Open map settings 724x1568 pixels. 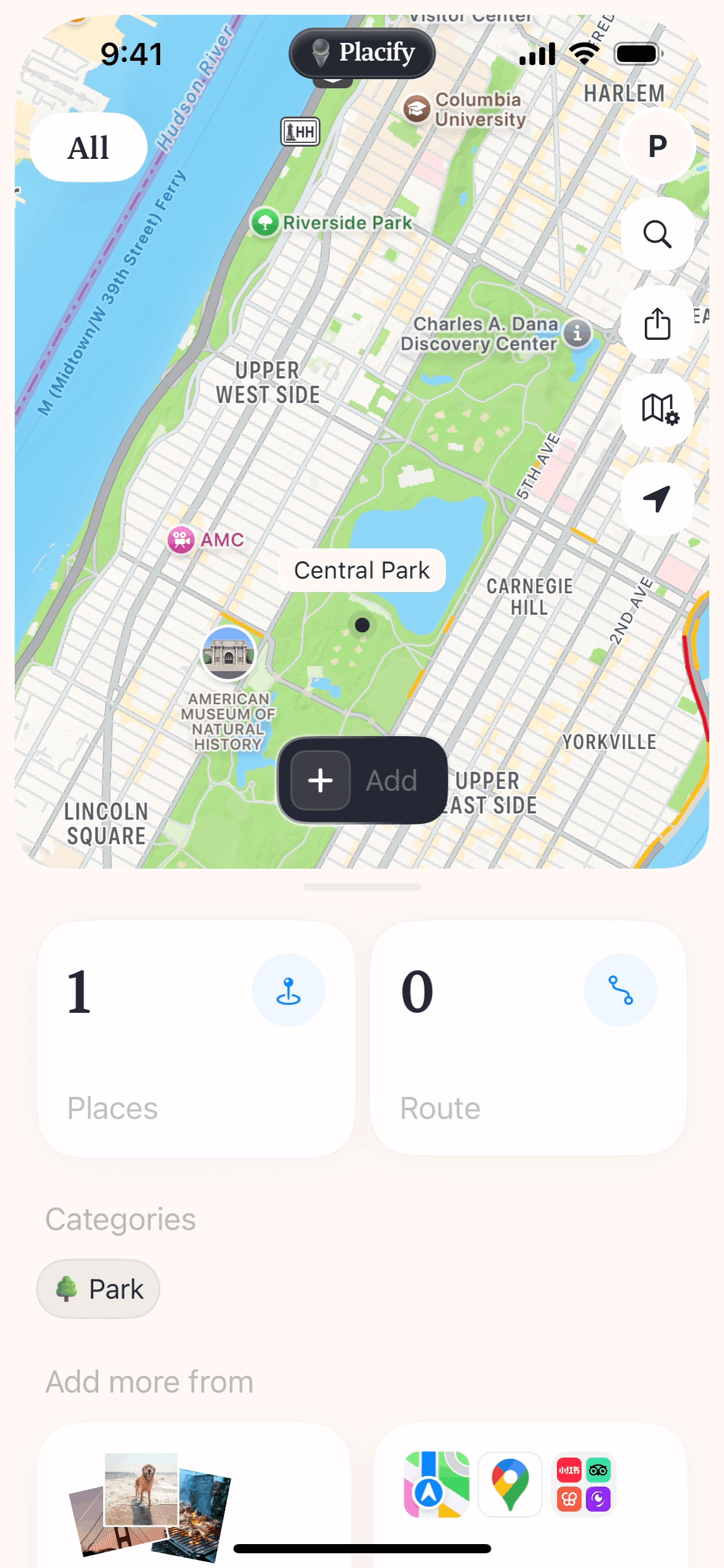(657, 410)
